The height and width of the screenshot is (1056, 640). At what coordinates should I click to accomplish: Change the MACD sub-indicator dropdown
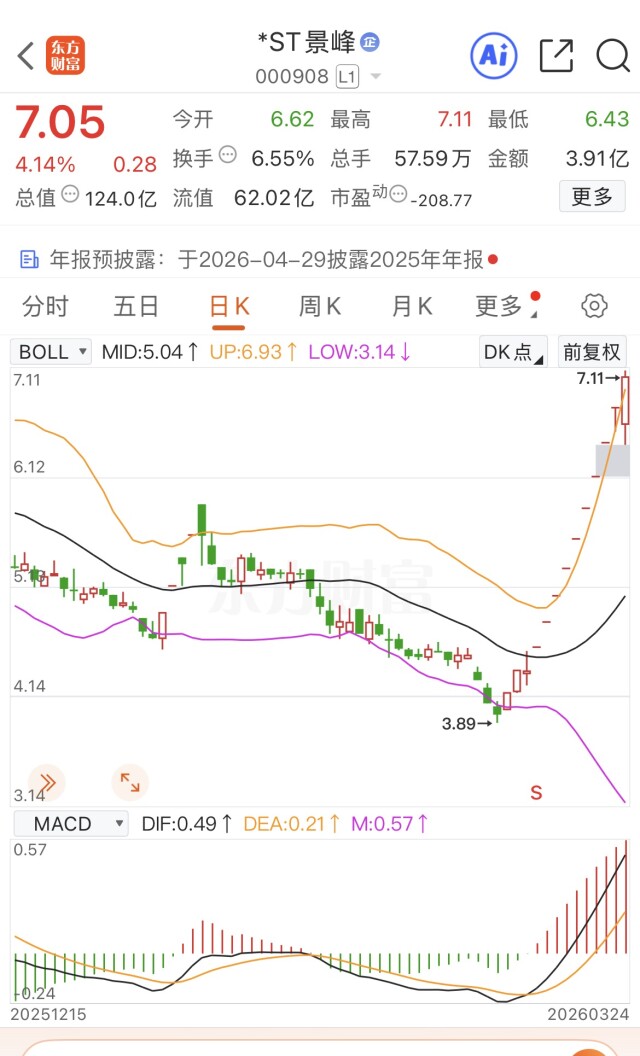click(x=70, y=824)
